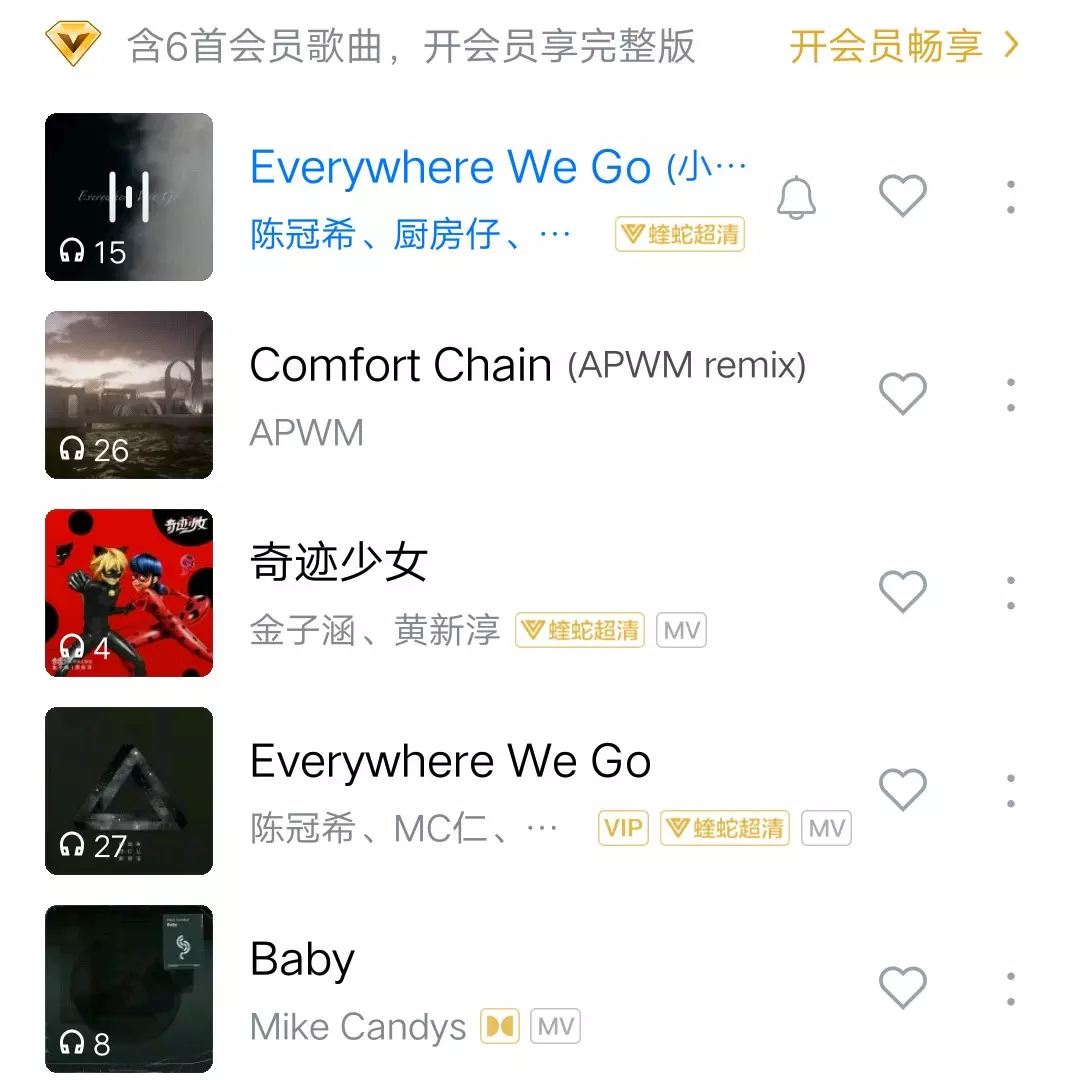Tap the 开会员畅享 membership link
Screen dimensions: 1080x1080
[x=902, y=46]
